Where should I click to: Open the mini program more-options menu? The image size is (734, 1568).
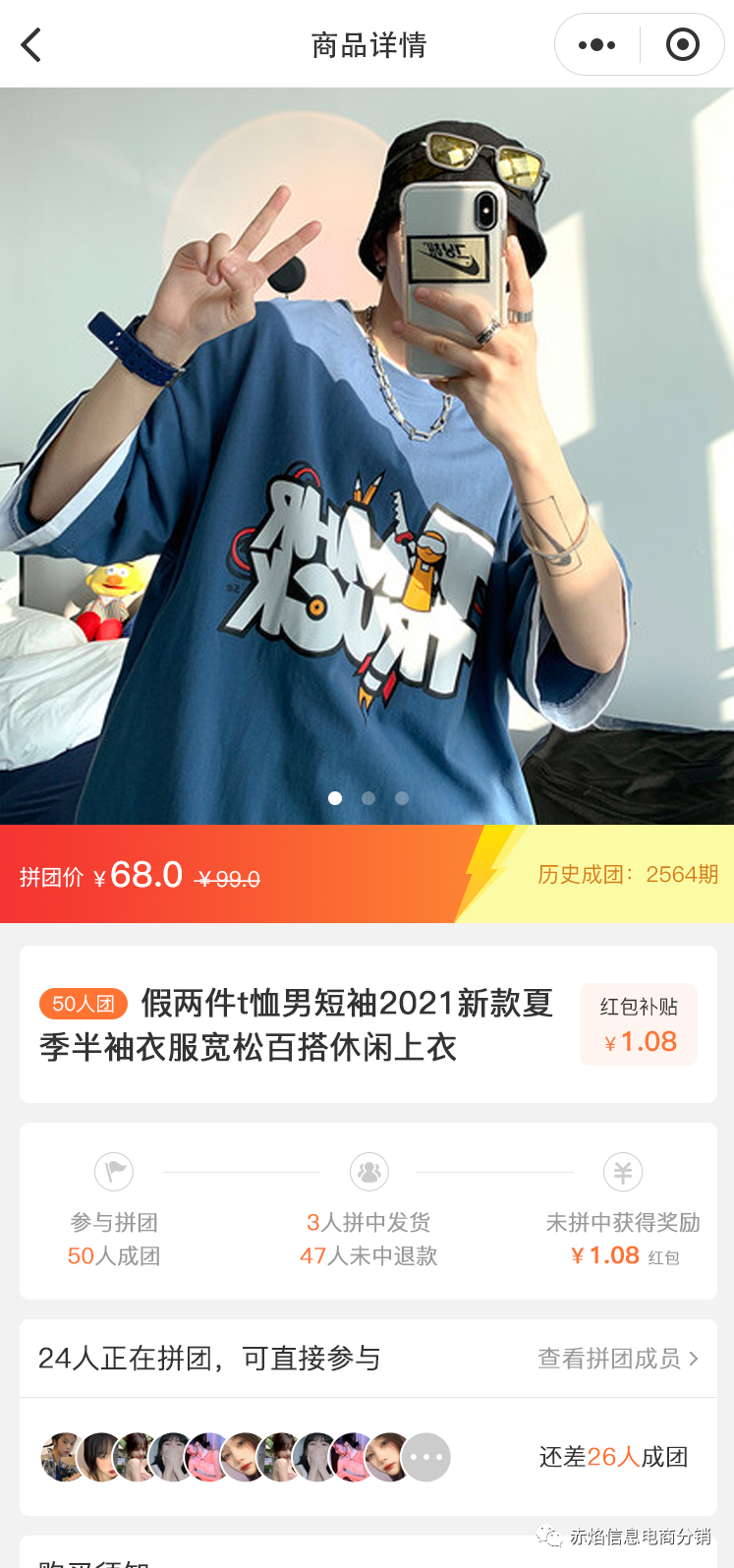pos(596,45)
